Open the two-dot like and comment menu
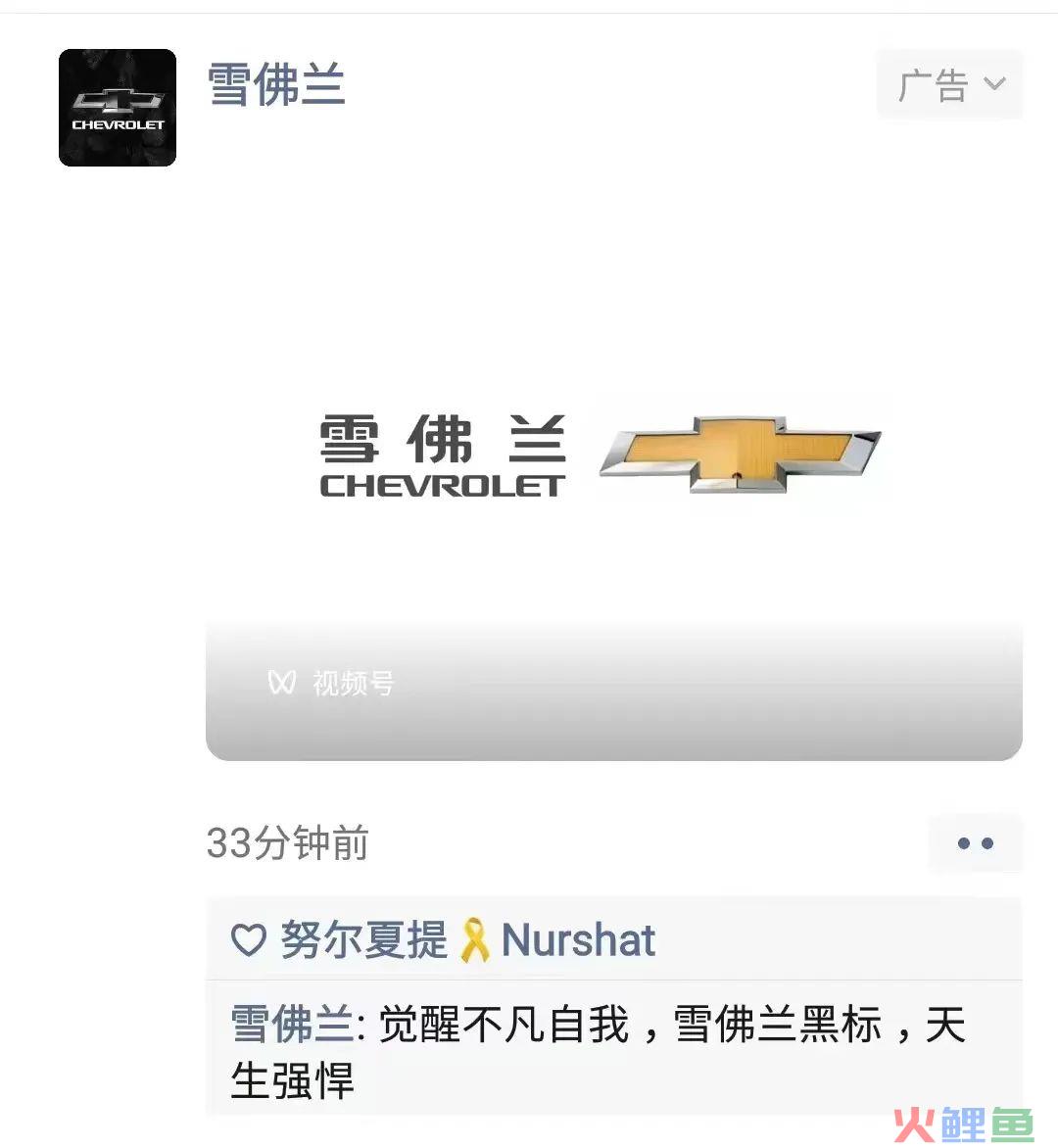The image size is (1058, 1148). coord(975,843)
